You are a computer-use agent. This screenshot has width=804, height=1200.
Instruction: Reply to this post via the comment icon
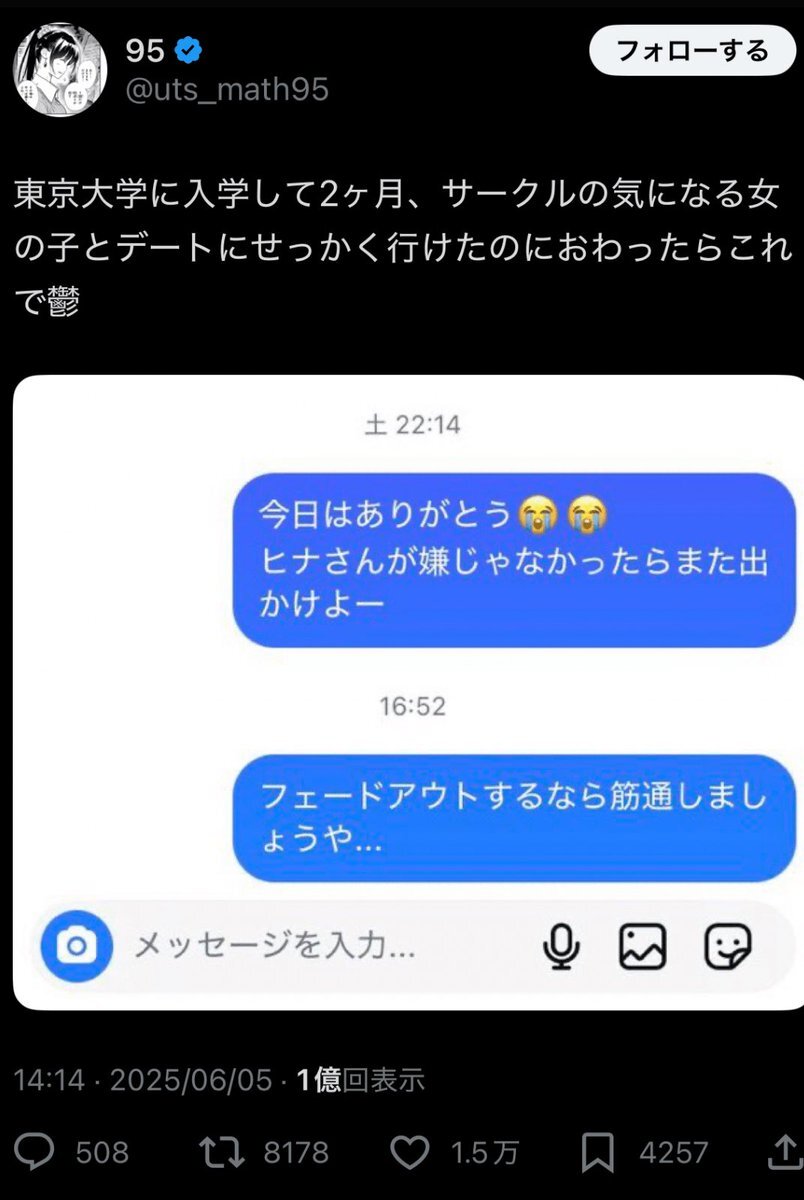pyautogui.click(x=37, y=1153)
